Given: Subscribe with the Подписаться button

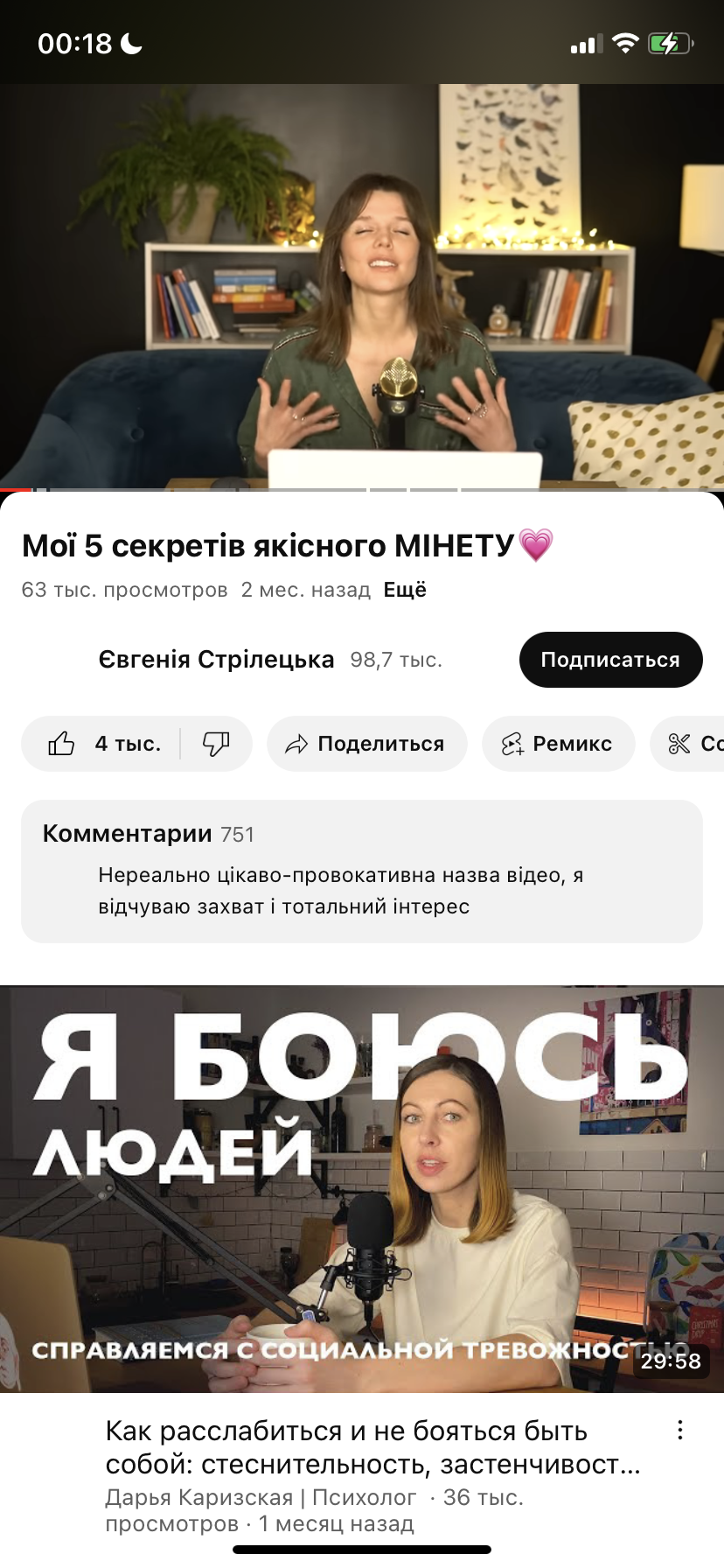Looking at the screenshot, I should click(x=610, y=660).
